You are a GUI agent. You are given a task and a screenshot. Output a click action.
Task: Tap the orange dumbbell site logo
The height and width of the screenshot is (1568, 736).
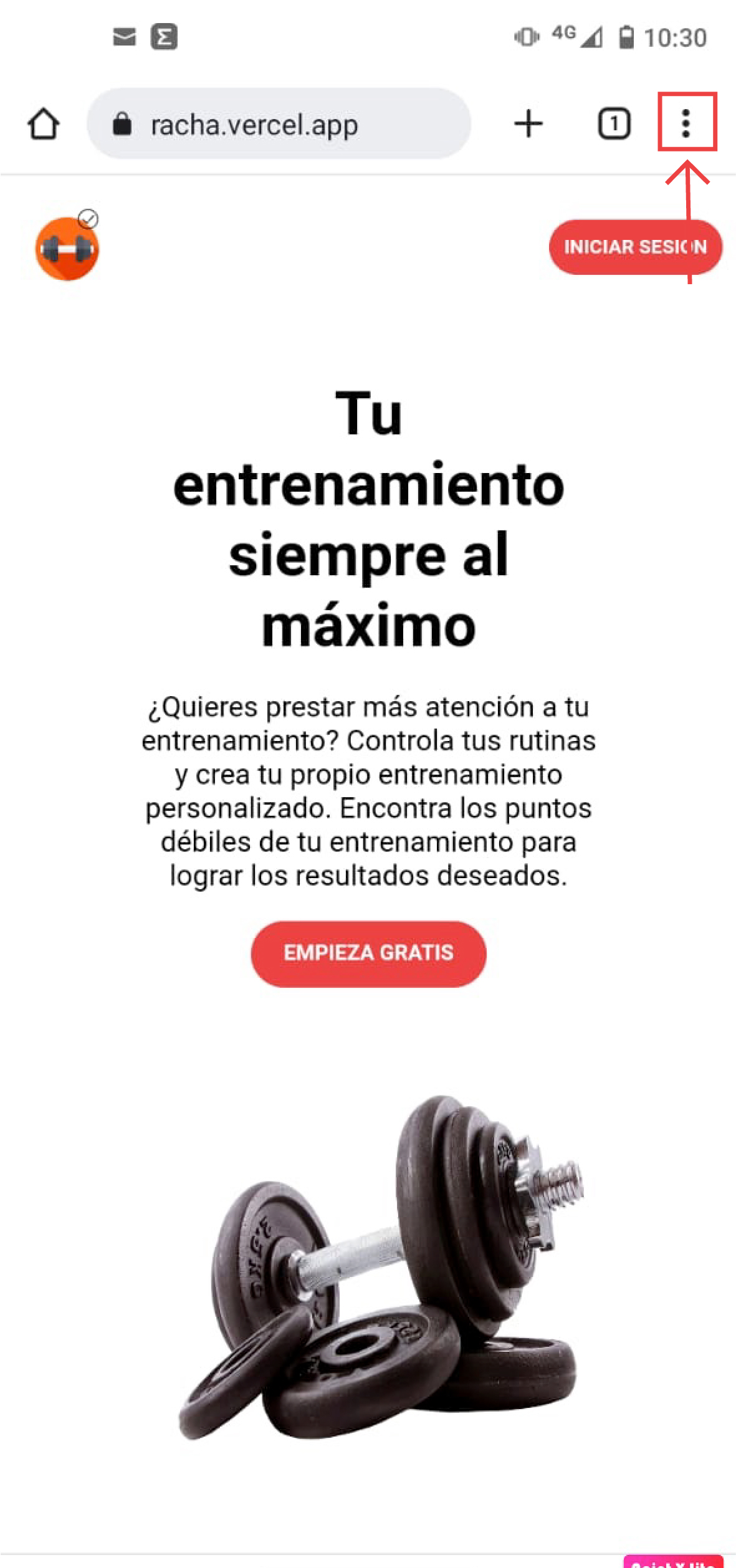(x=67, y=249)
